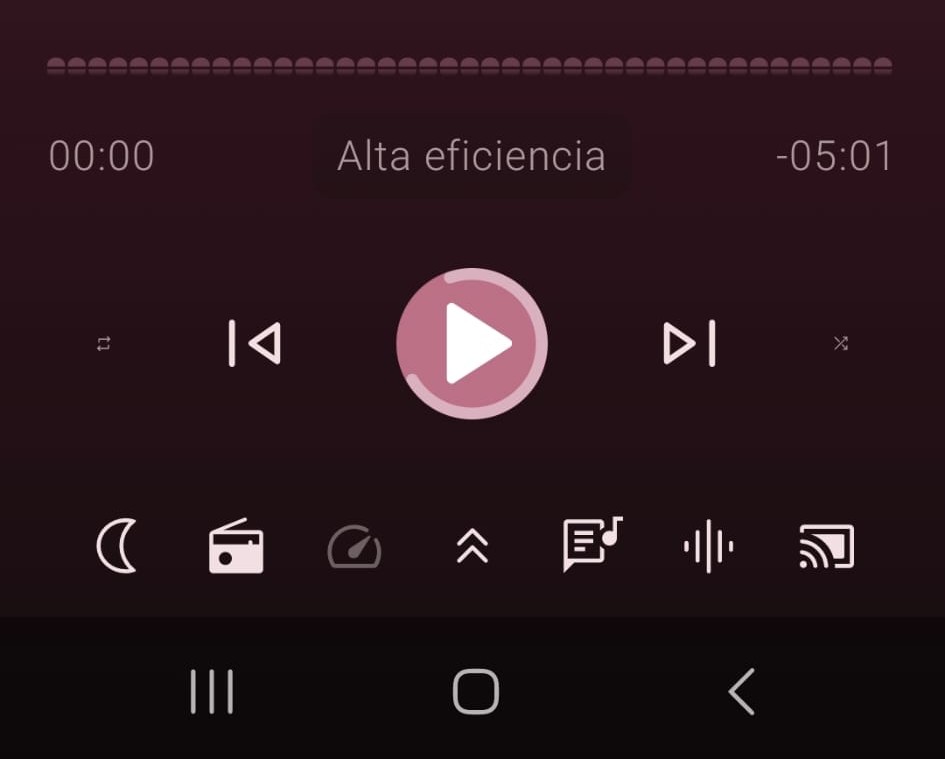The width and height of the screenshot is (945, 759).
Task: Go back using system back button
Action: coord(742,691)
